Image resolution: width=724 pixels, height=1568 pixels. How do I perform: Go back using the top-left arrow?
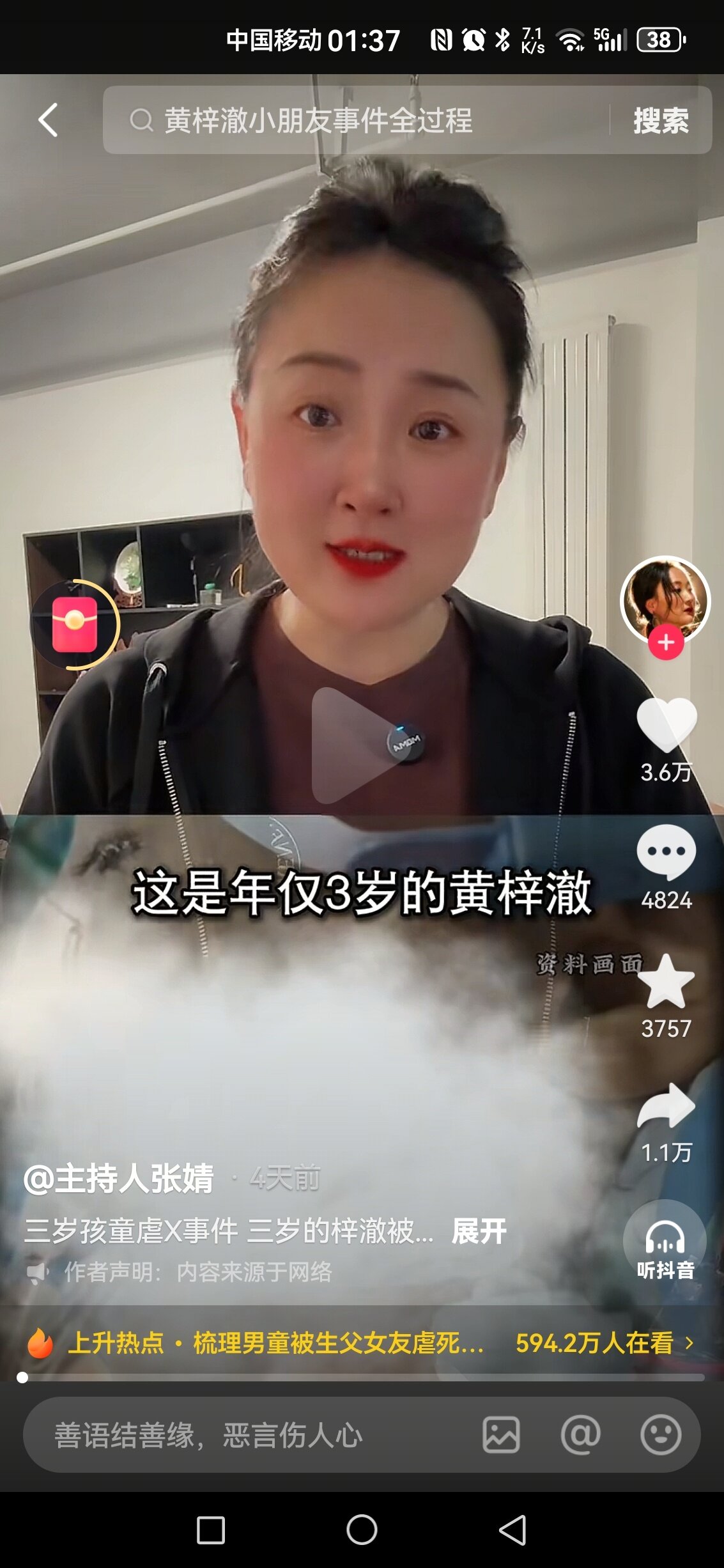click(x=48, y=120)
